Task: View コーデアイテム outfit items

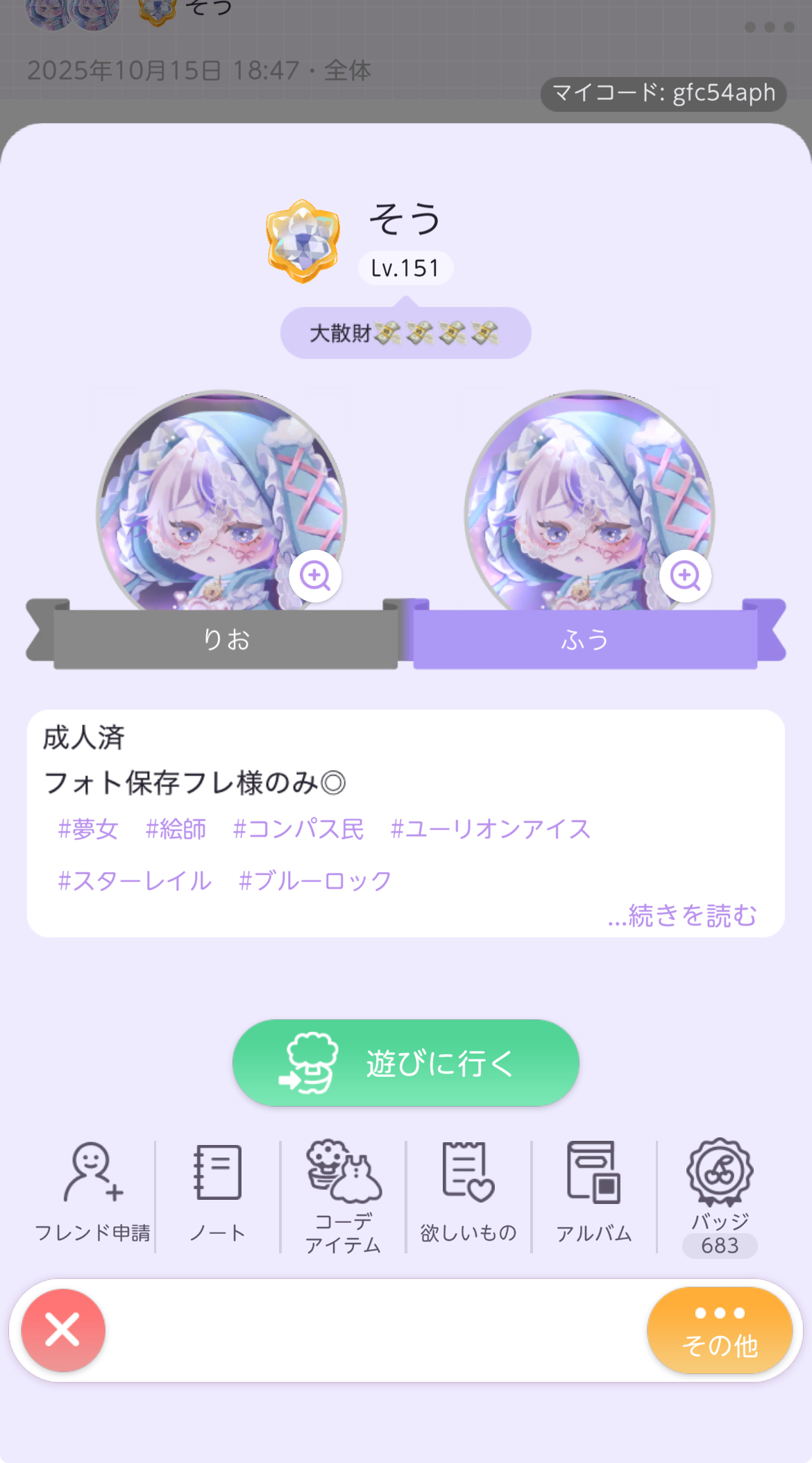Action: point(344,1194)
